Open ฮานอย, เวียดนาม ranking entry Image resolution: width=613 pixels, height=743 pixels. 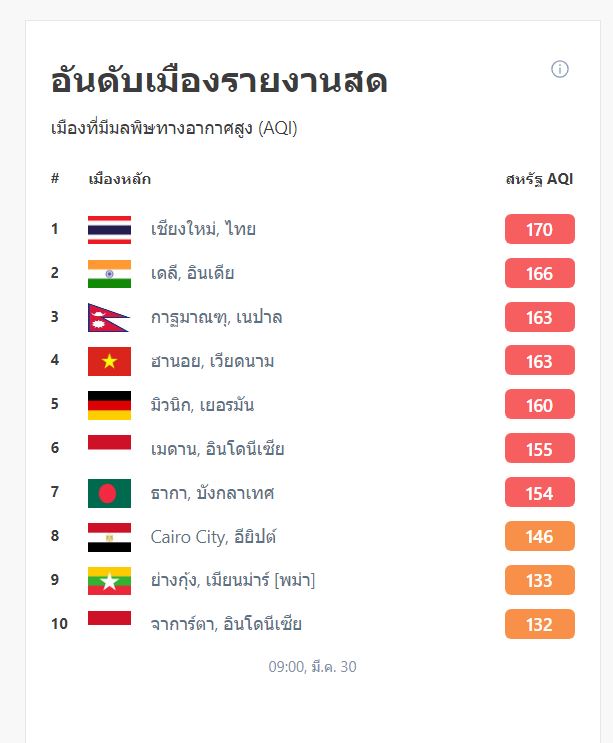[212, 361]
